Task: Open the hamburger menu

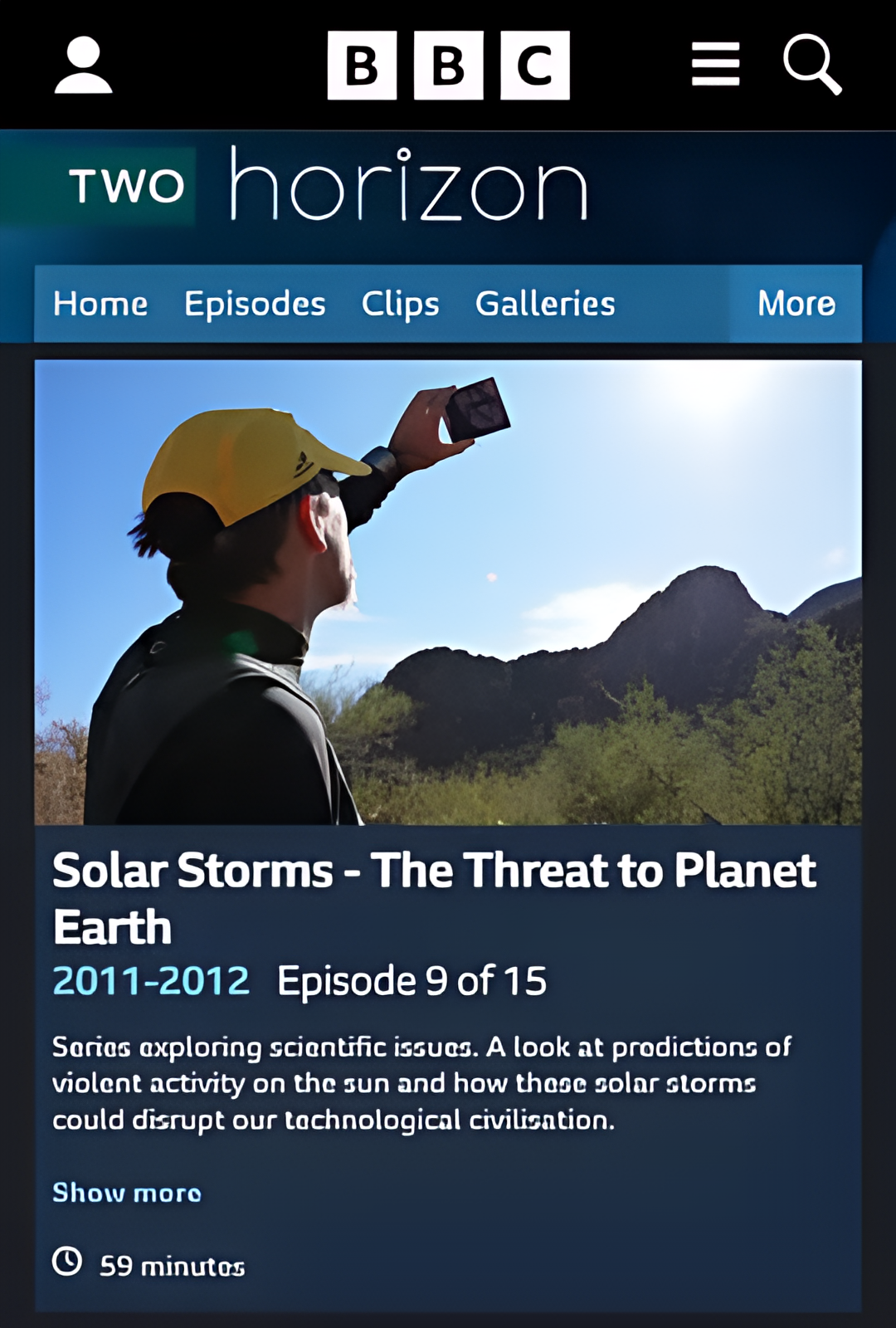Action: point(715,65)
